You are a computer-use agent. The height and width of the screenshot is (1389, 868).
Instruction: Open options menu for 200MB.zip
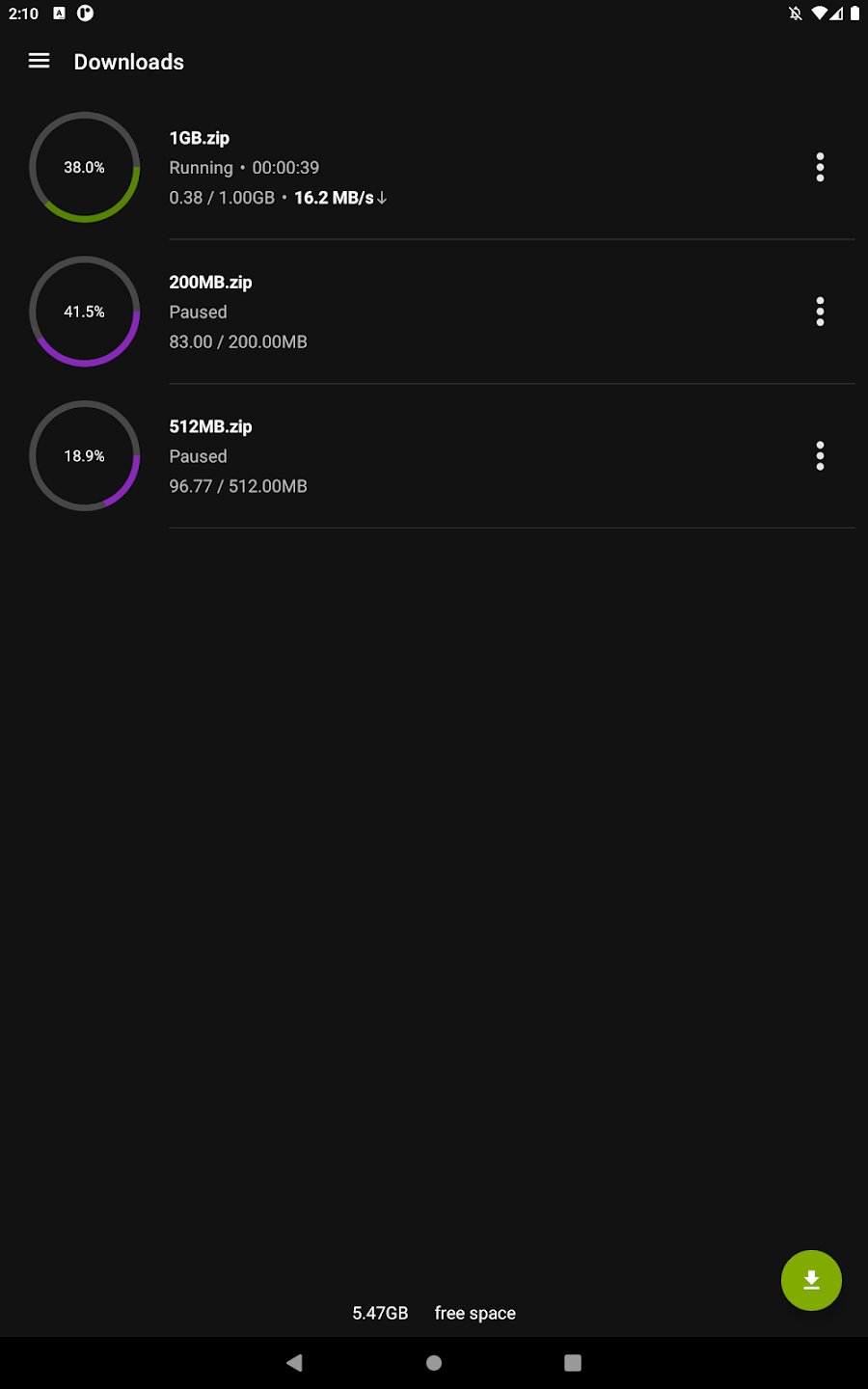820,312
